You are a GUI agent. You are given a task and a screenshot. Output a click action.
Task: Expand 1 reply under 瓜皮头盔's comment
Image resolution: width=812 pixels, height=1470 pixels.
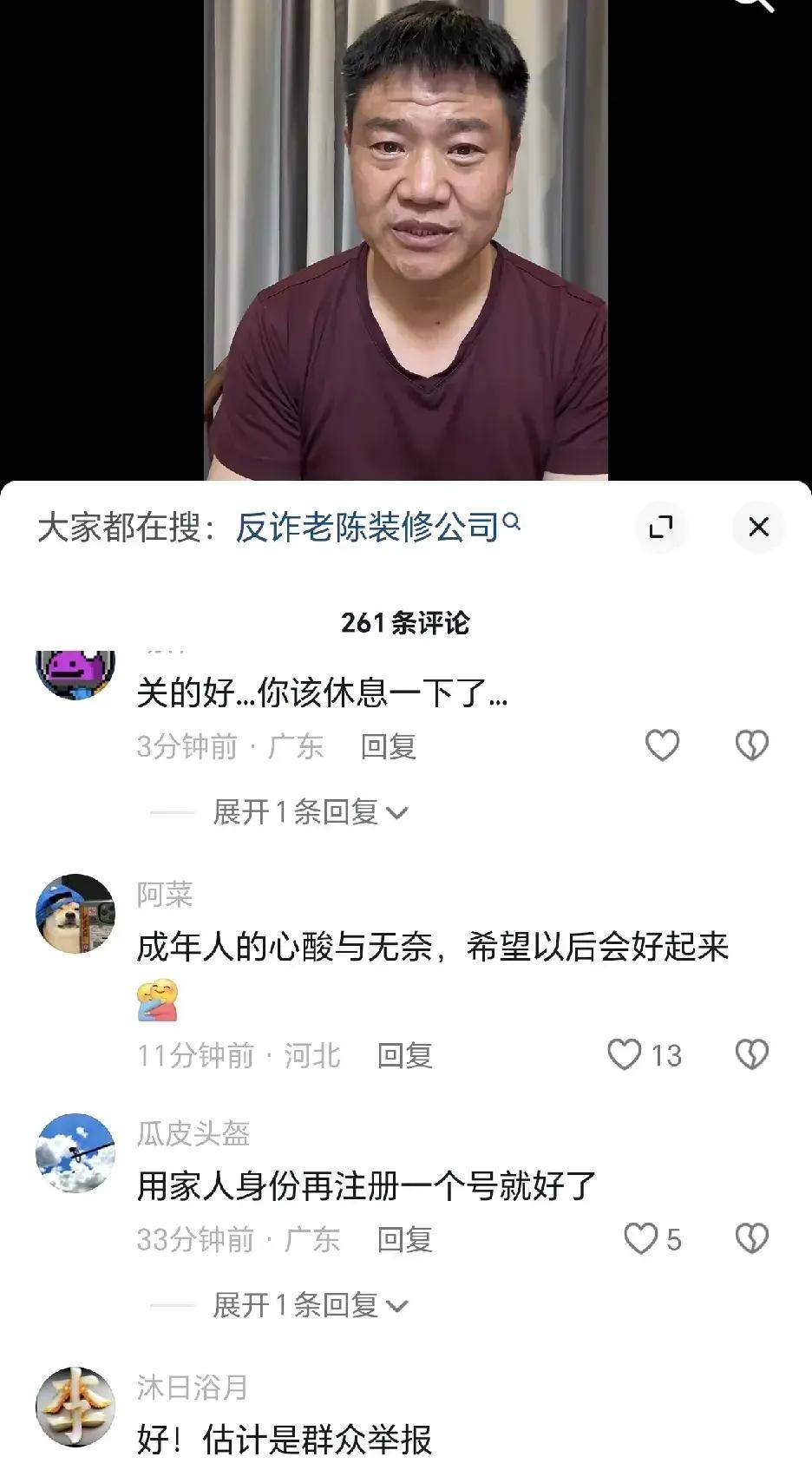coord(309,1305)
